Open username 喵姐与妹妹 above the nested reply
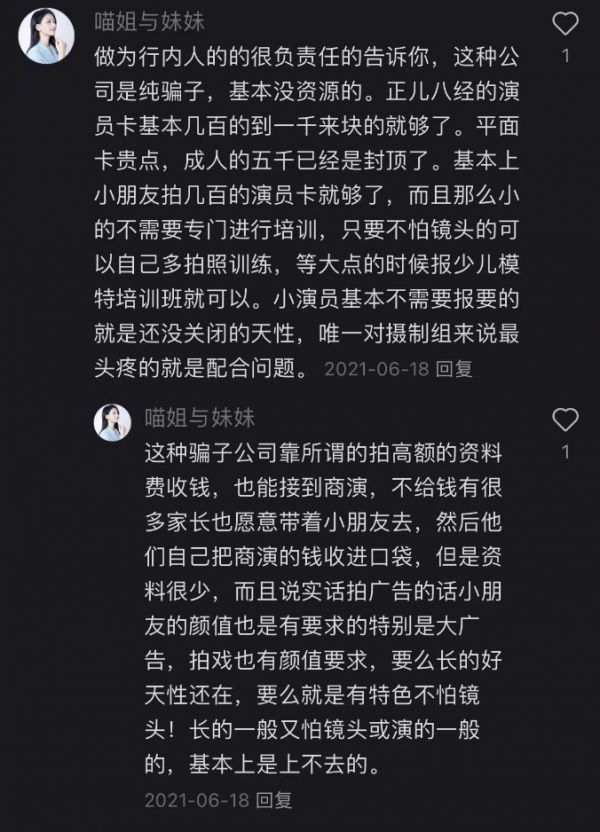Image resolution: width=600 pixels, height=832 pixels. coord(199,416)
